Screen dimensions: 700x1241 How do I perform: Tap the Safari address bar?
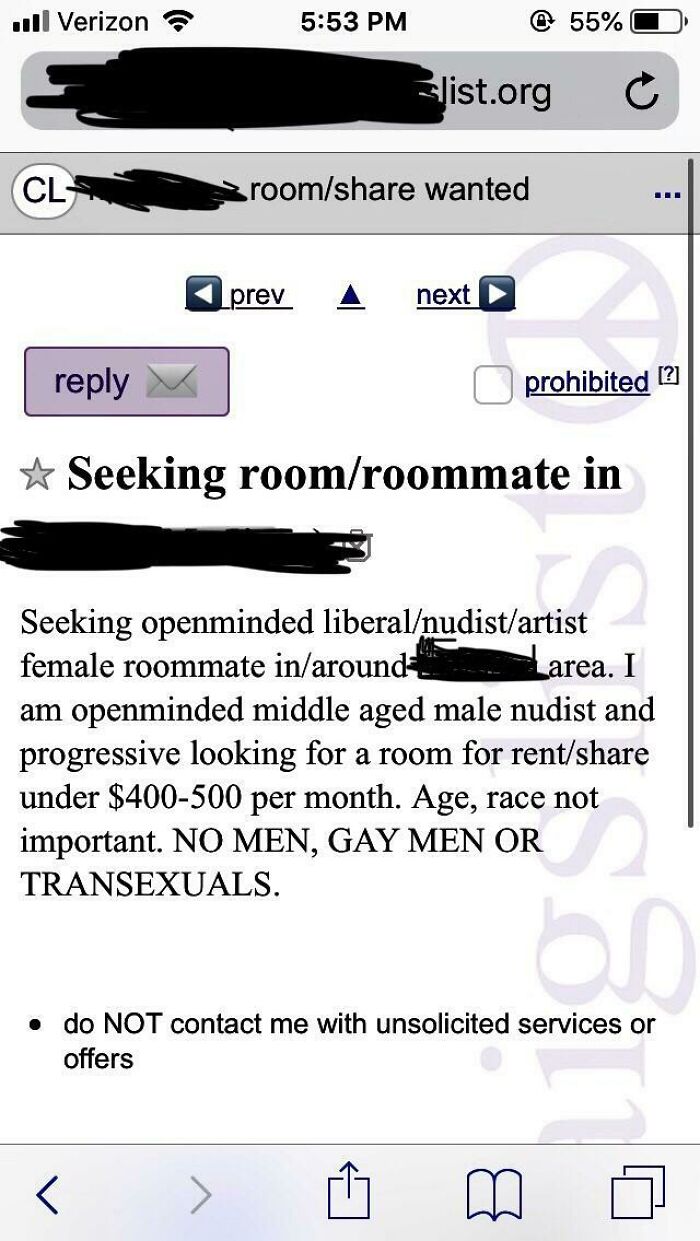tap(320, 92)
